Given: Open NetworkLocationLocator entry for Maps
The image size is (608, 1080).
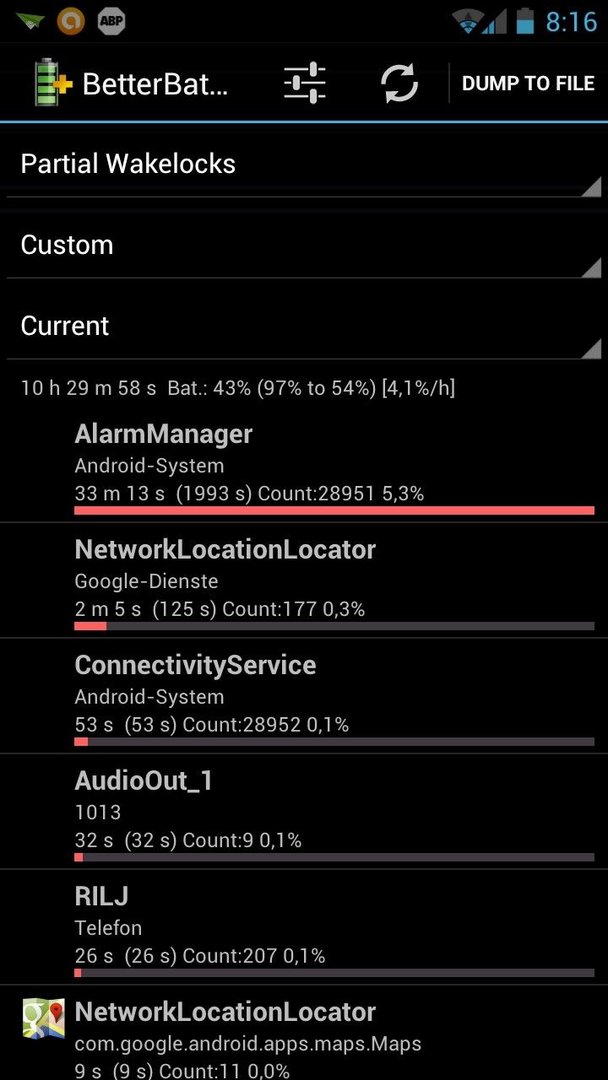Looking at the screenshot, I should (304, 1033).
